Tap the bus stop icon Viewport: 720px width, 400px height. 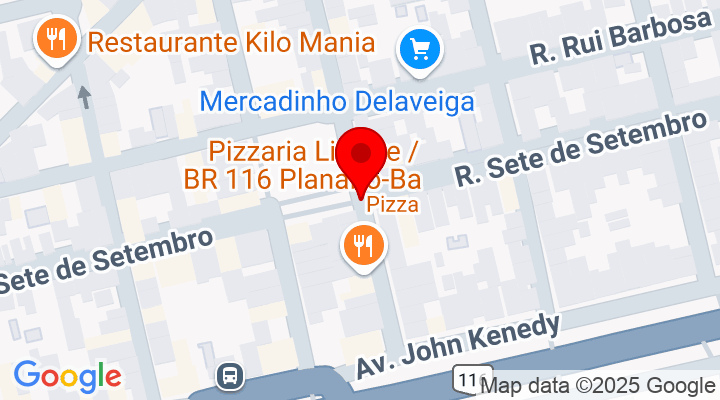231,377
